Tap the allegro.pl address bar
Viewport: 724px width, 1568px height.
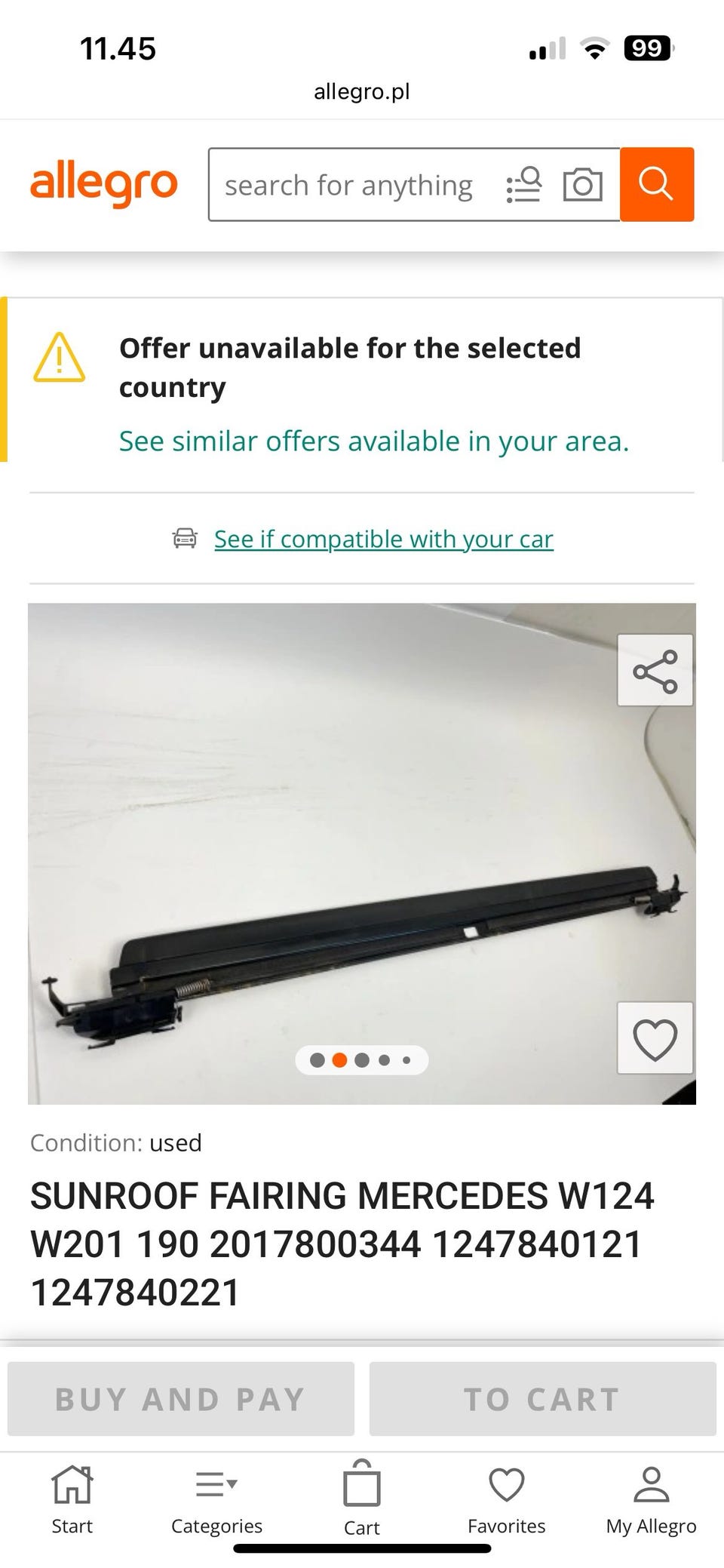[x=362, y=92]
